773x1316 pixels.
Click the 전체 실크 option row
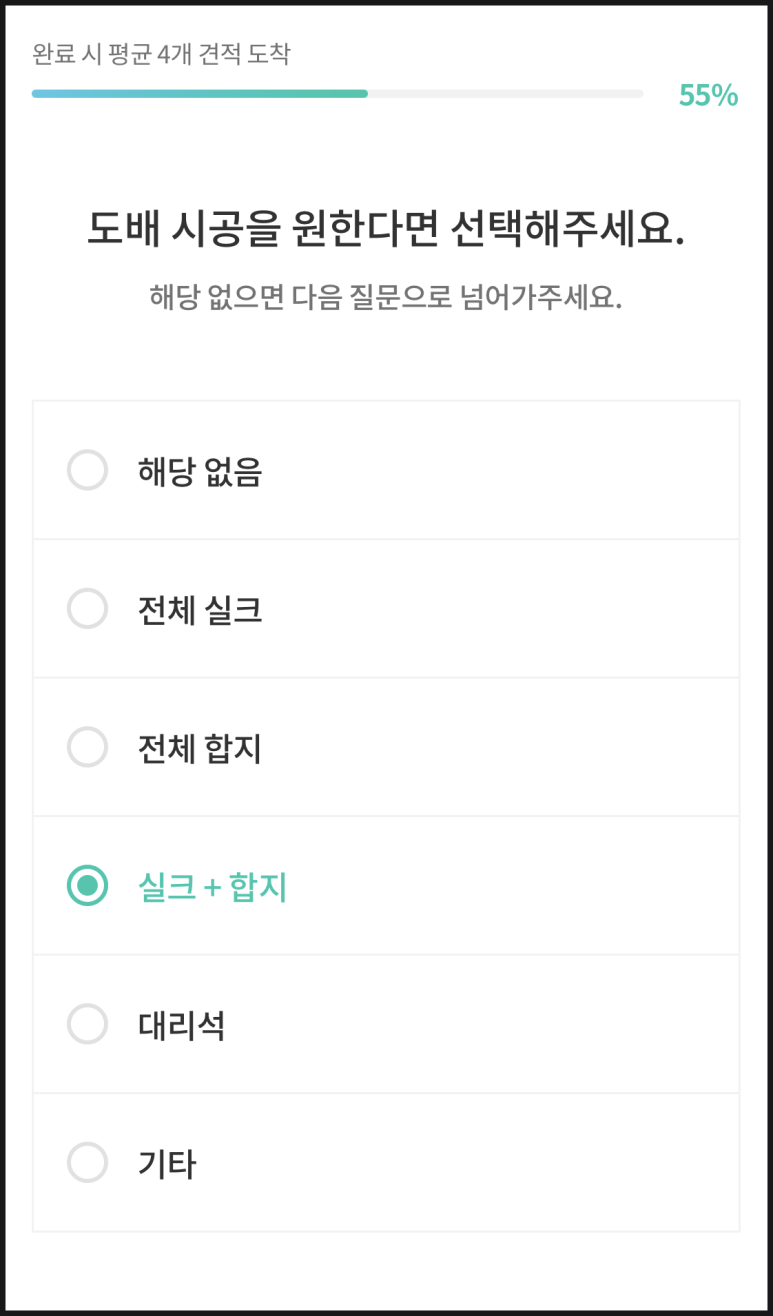tap(386, 608)
